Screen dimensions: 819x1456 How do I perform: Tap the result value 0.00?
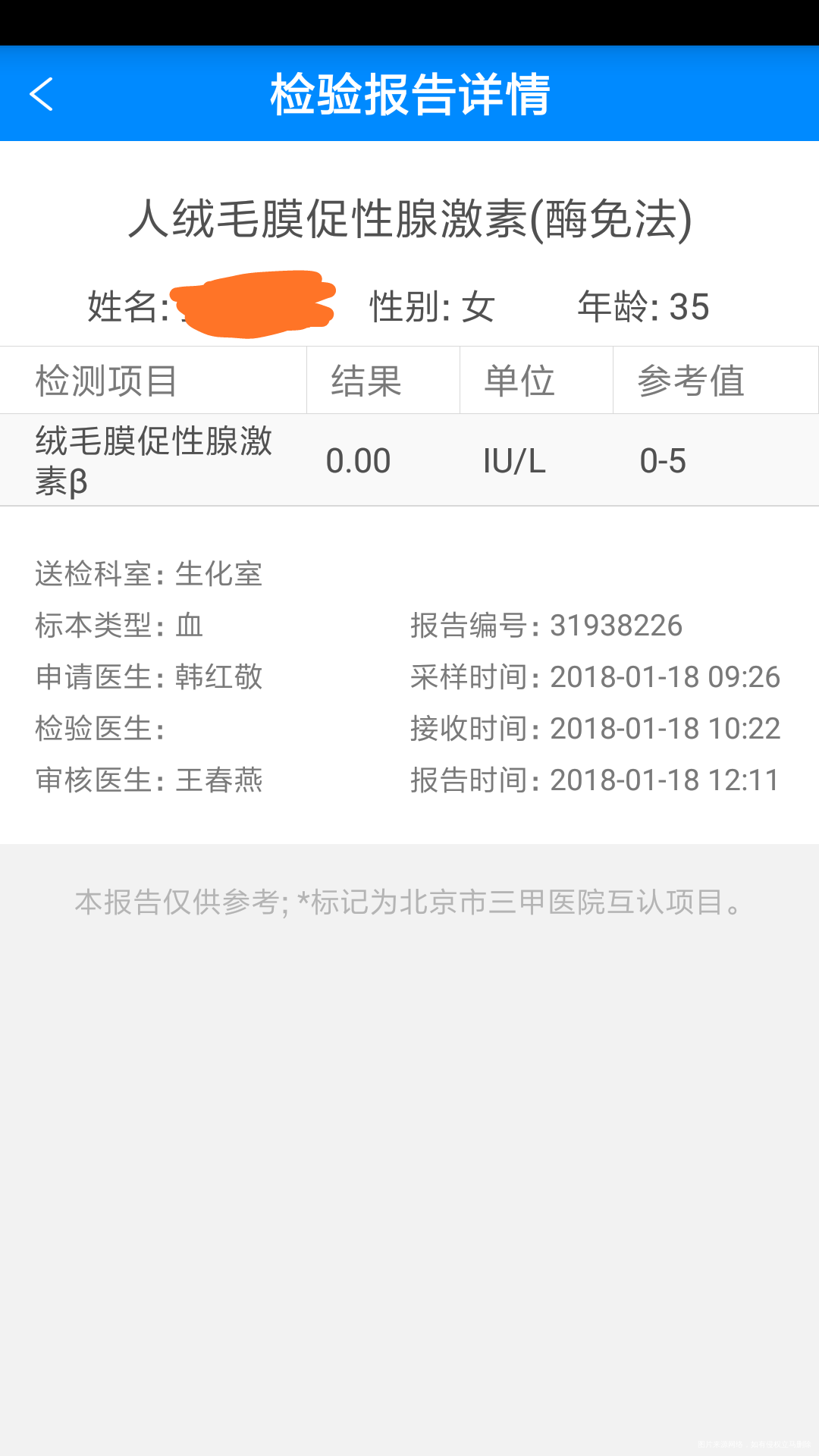click(358, 460)
